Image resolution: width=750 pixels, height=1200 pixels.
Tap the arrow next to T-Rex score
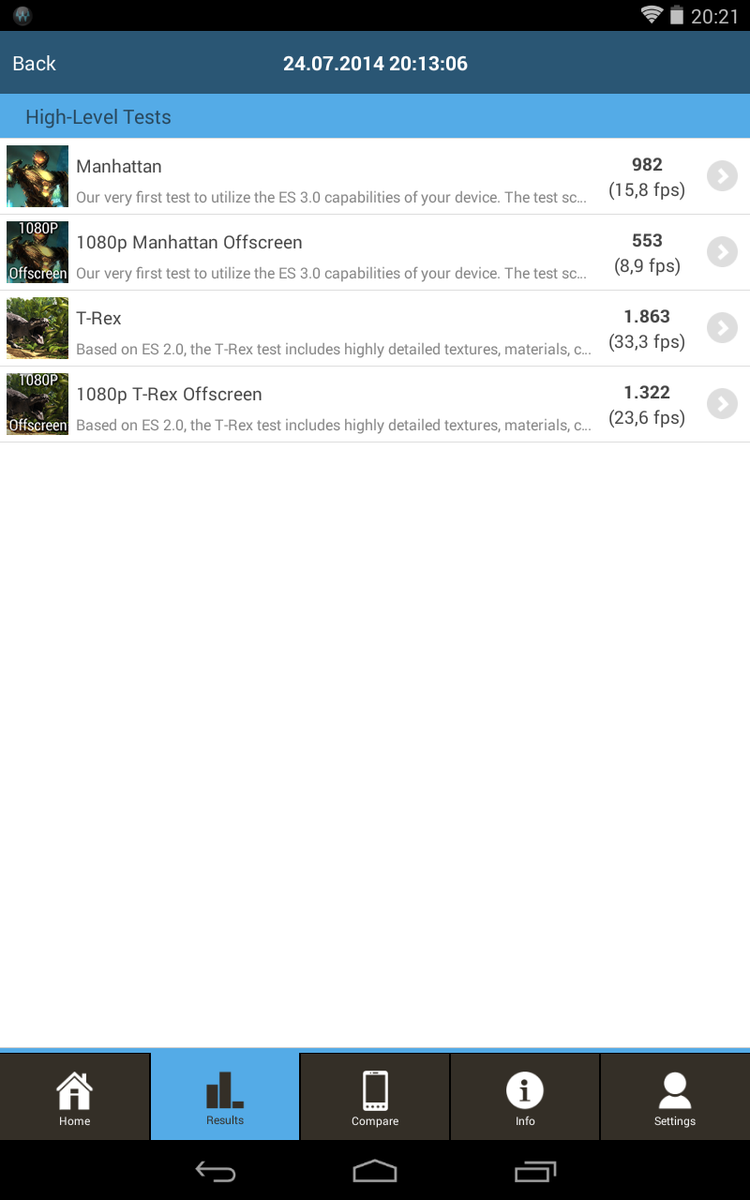721,328
